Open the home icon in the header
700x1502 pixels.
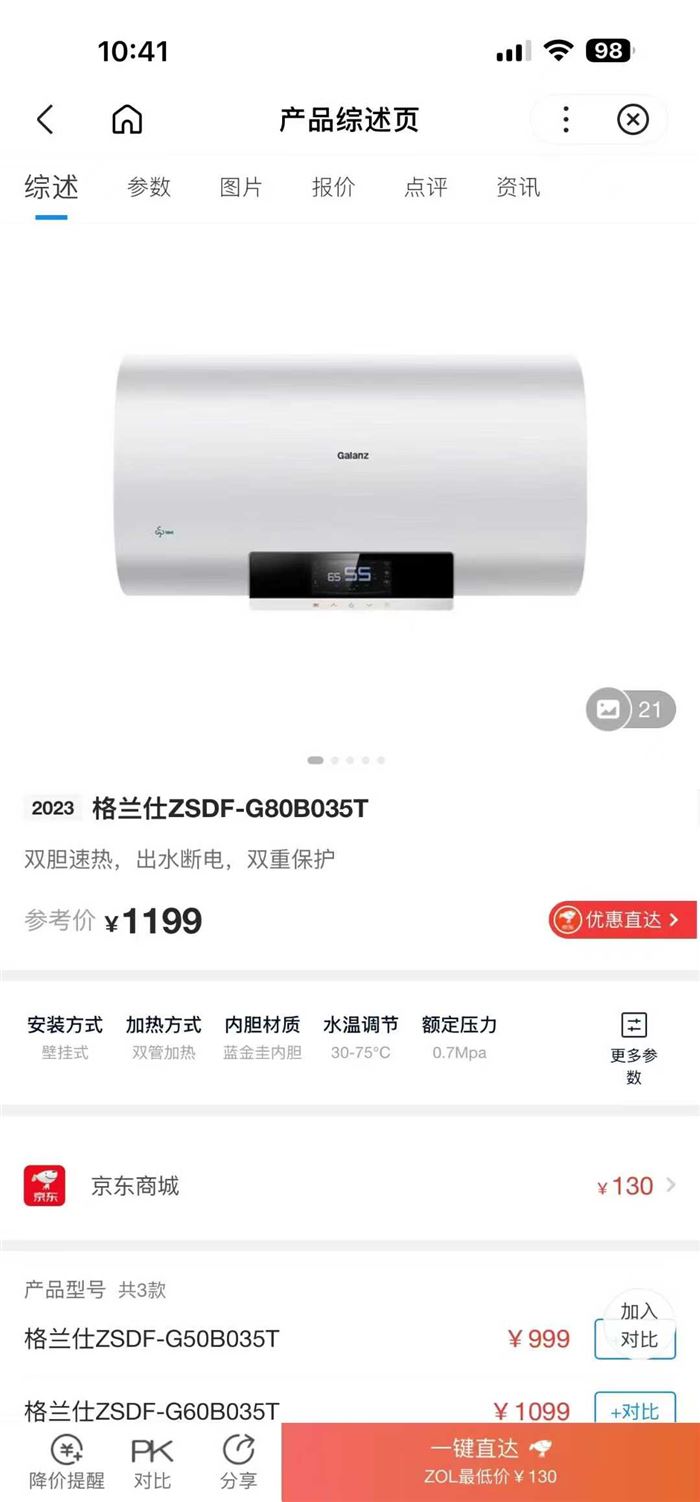pyautogui.click(x=127, y=120)
